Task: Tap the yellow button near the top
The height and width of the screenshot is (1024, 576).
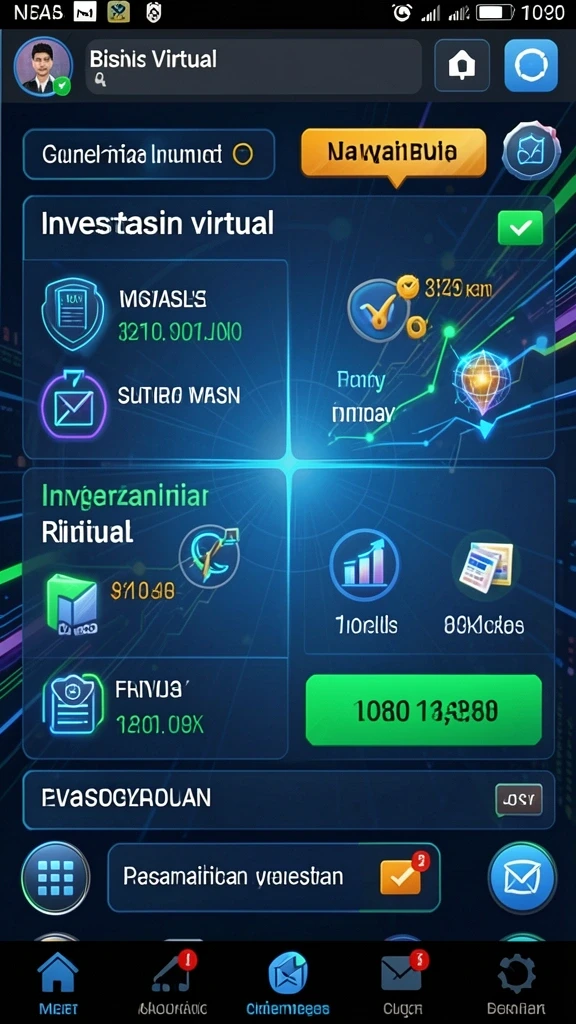Action: pos(393,153)
